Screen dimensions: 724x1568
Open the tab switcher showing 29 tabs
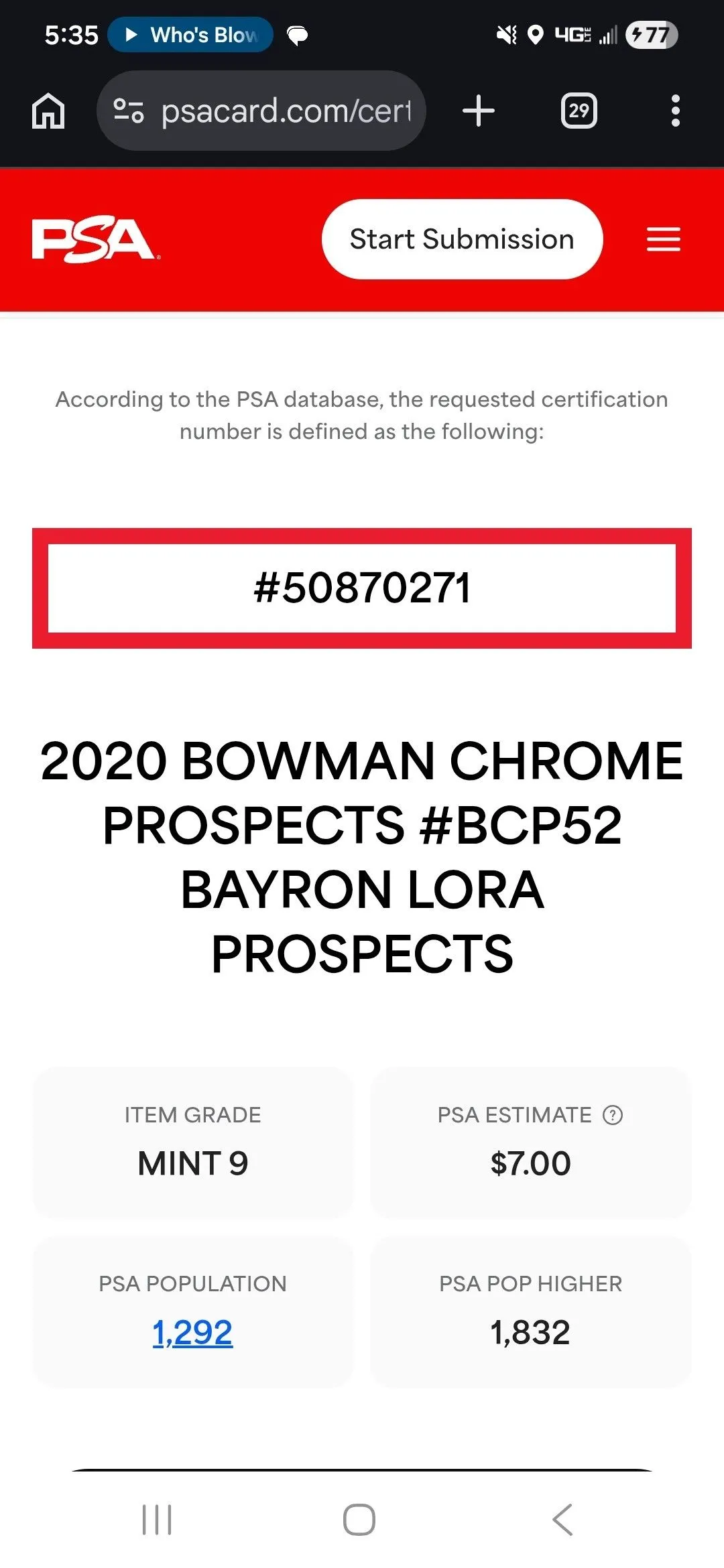[579, 111]
